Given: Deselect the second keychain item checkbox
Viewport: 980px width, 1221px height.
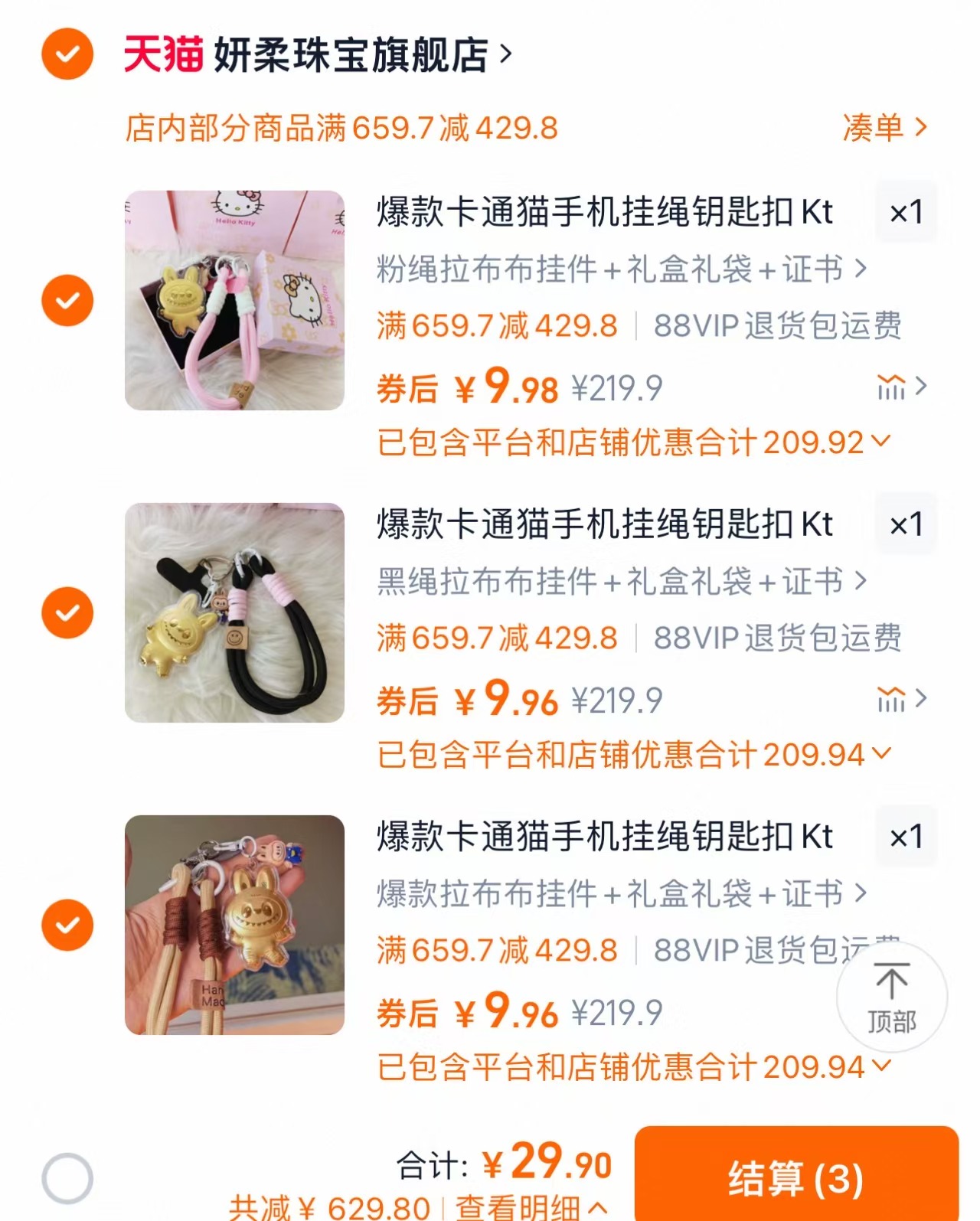Looking at the screenshot, I should 67,612.
